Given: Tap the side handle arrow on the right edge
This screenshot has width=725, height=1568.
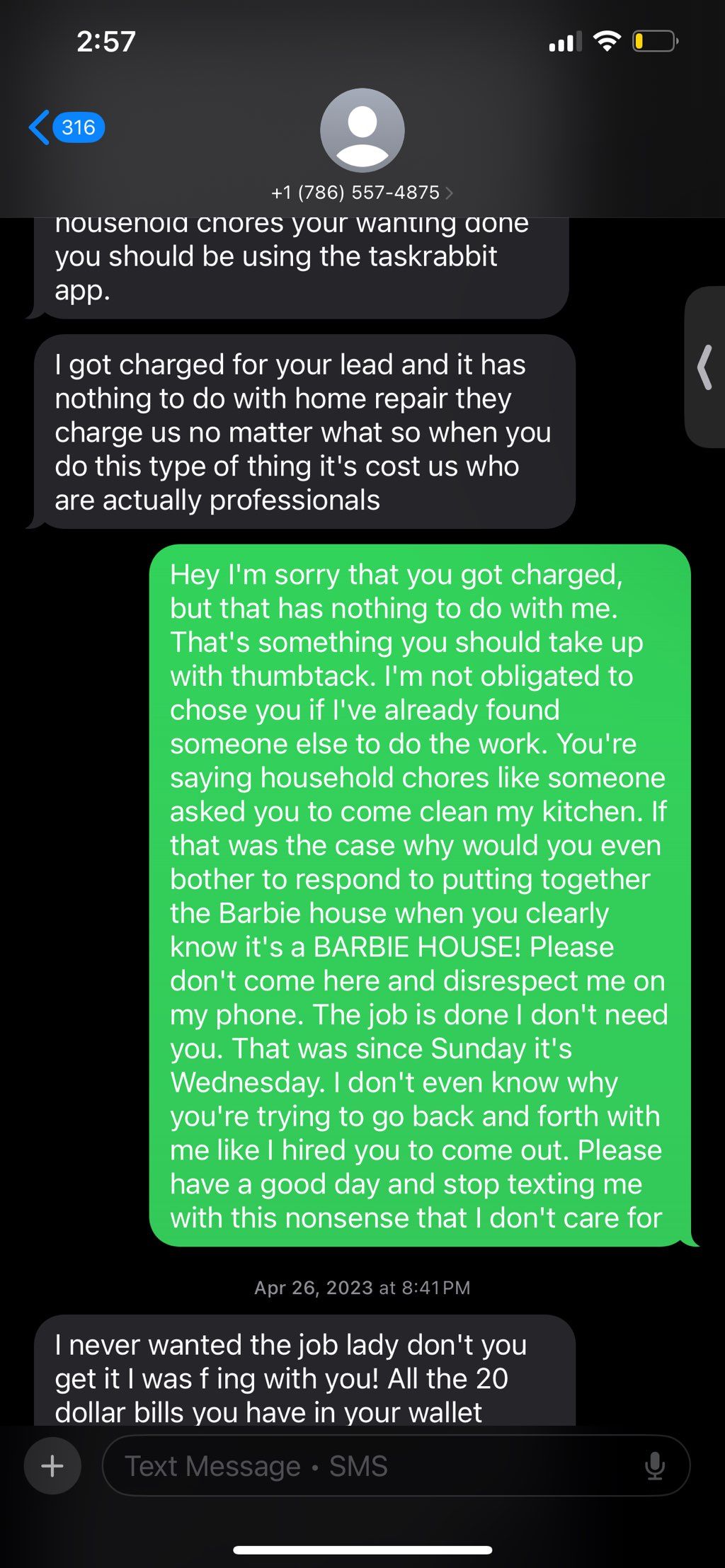Looking at the screenshot, I should tap(704, 367).
